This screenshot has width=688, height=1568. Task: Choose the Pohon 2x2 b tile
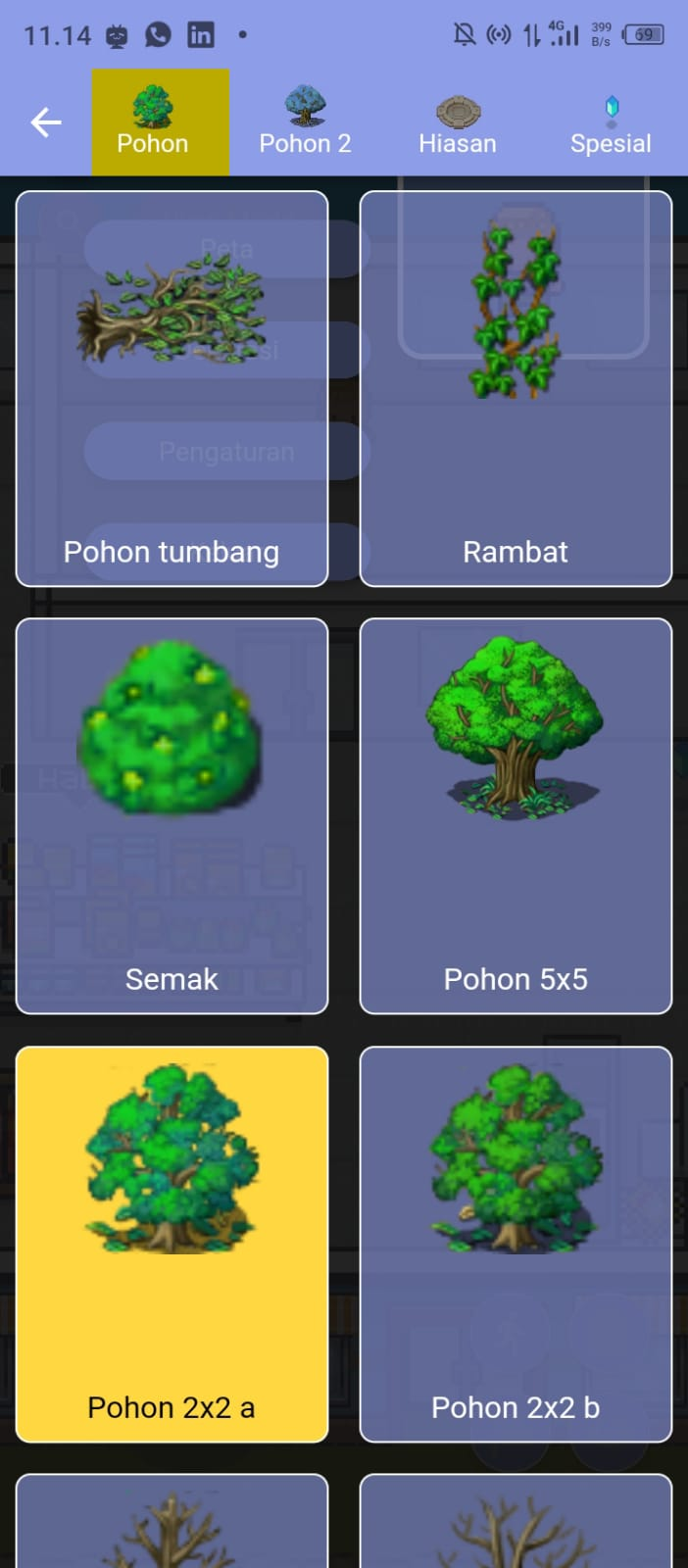(x=516, y=1244)
